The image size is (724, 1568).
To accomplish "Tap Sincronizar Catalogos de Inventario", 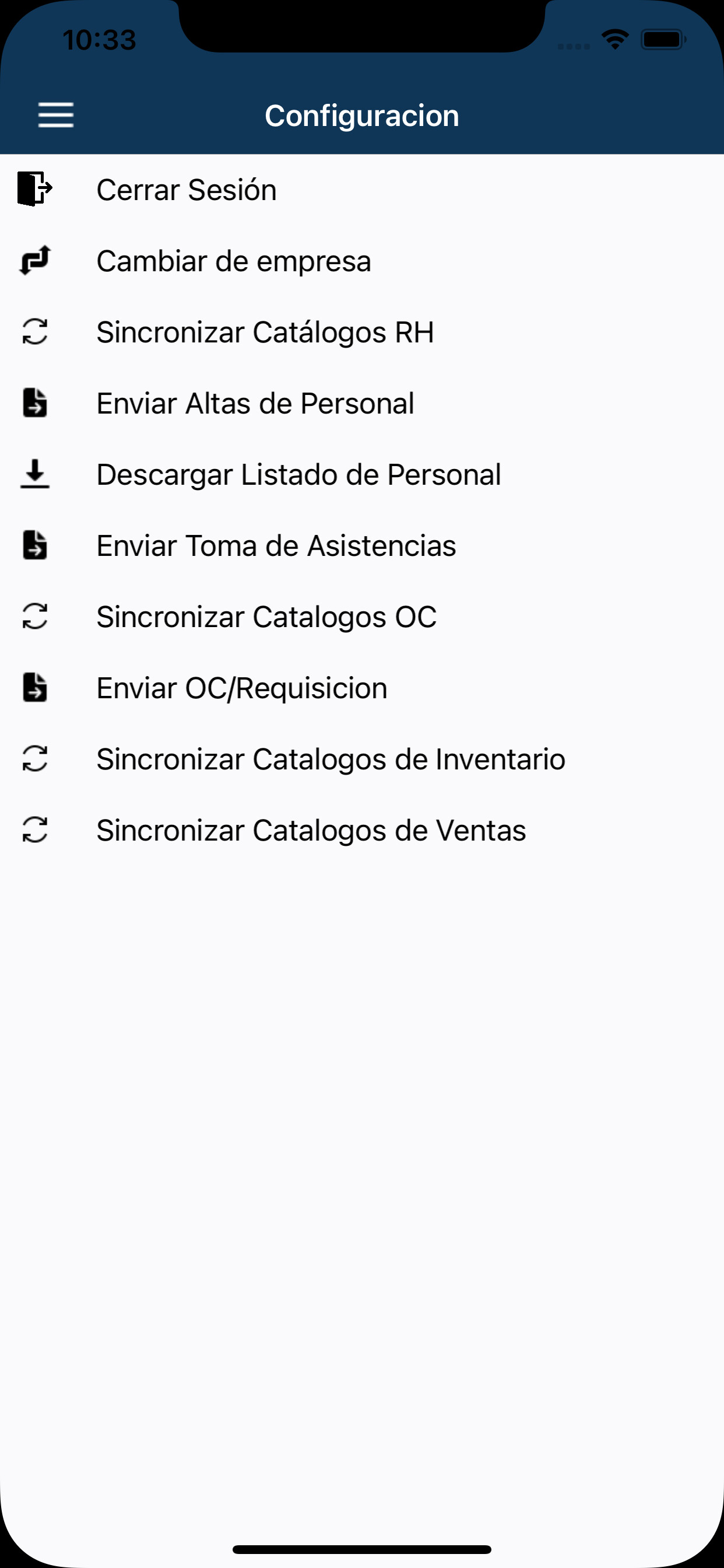I will click(362, 759).
